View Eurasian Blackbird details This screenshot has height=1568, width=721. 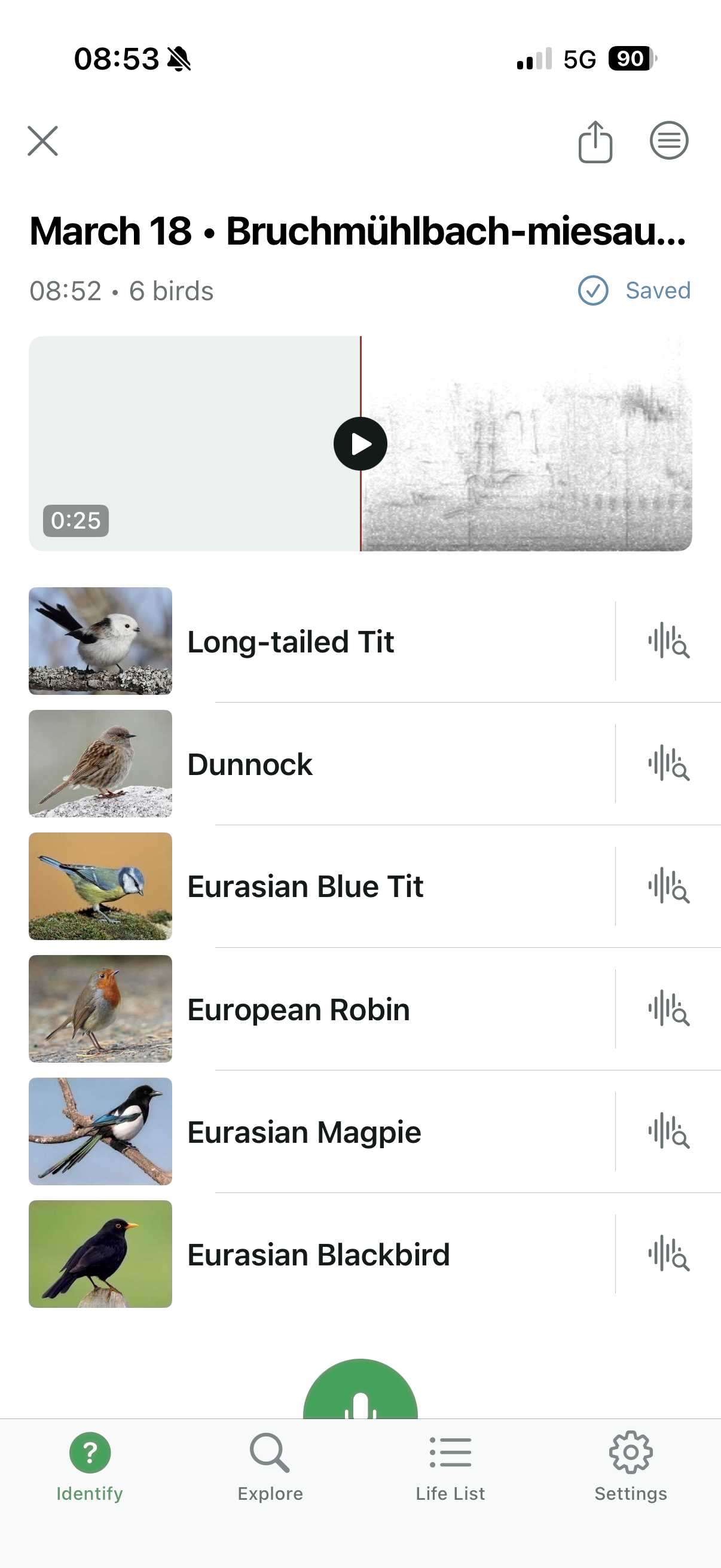pos(317,1255)
